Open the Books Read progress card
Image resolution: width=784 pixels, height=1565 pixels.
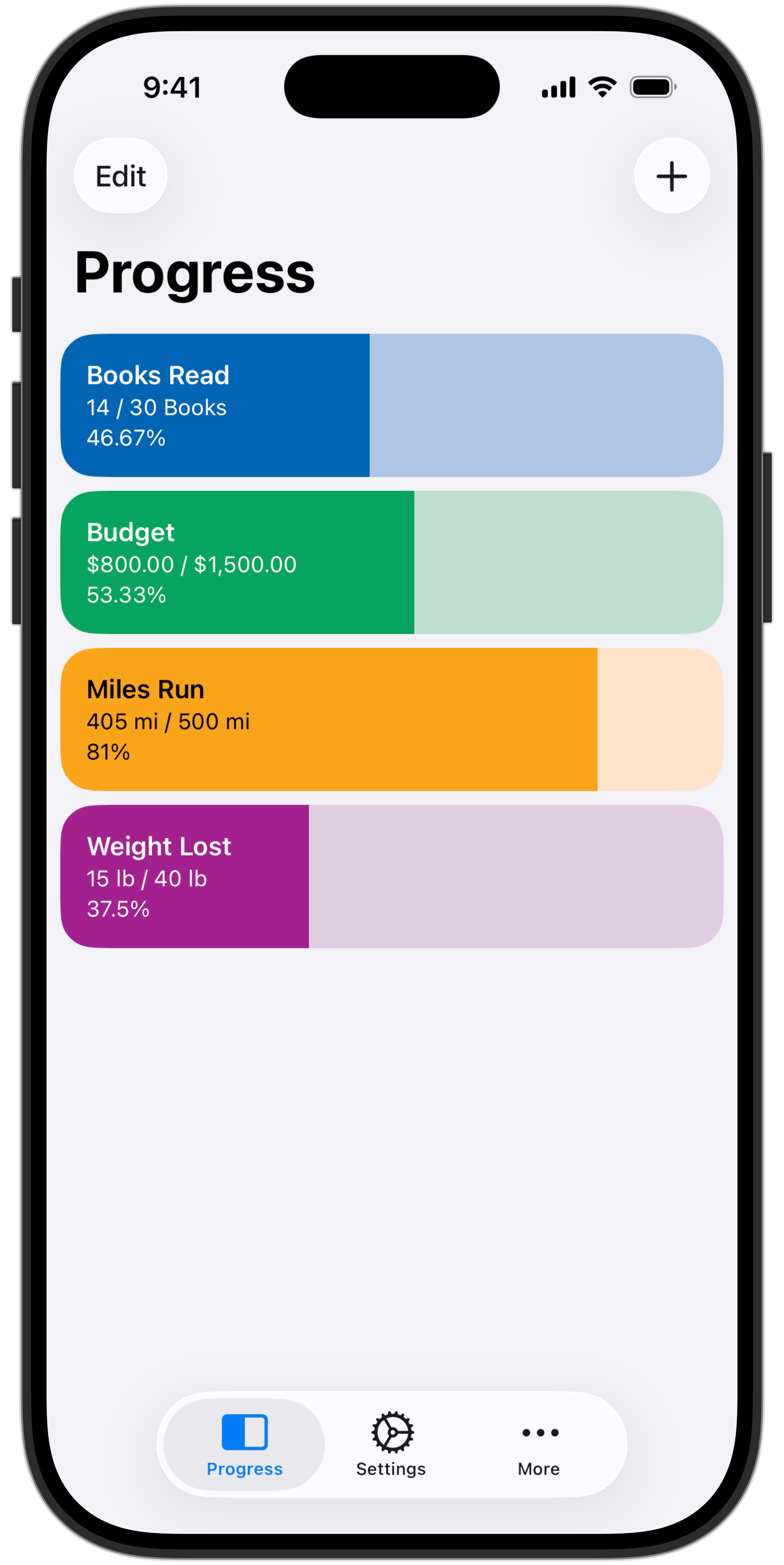(x=391, y=405)
